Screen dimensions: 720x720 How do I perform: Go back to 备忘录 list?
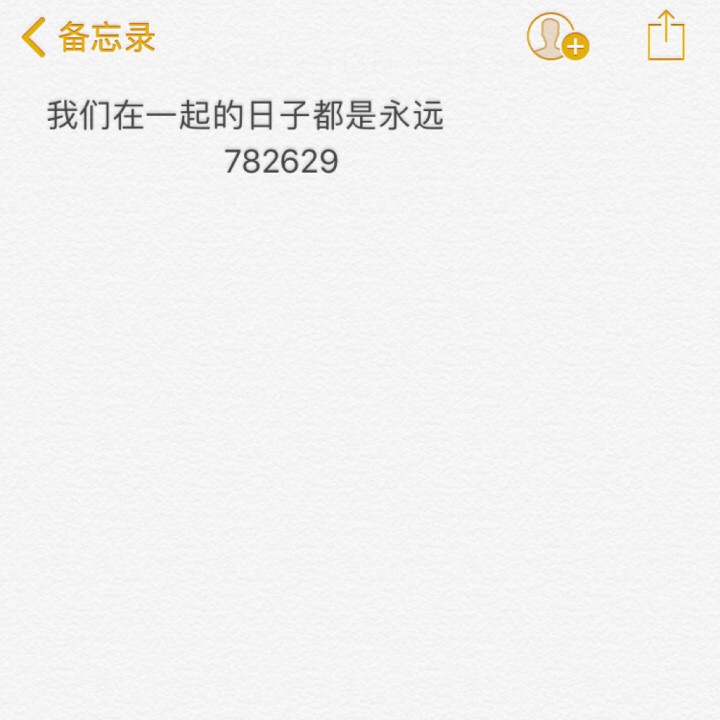click(x=88, y=38)
